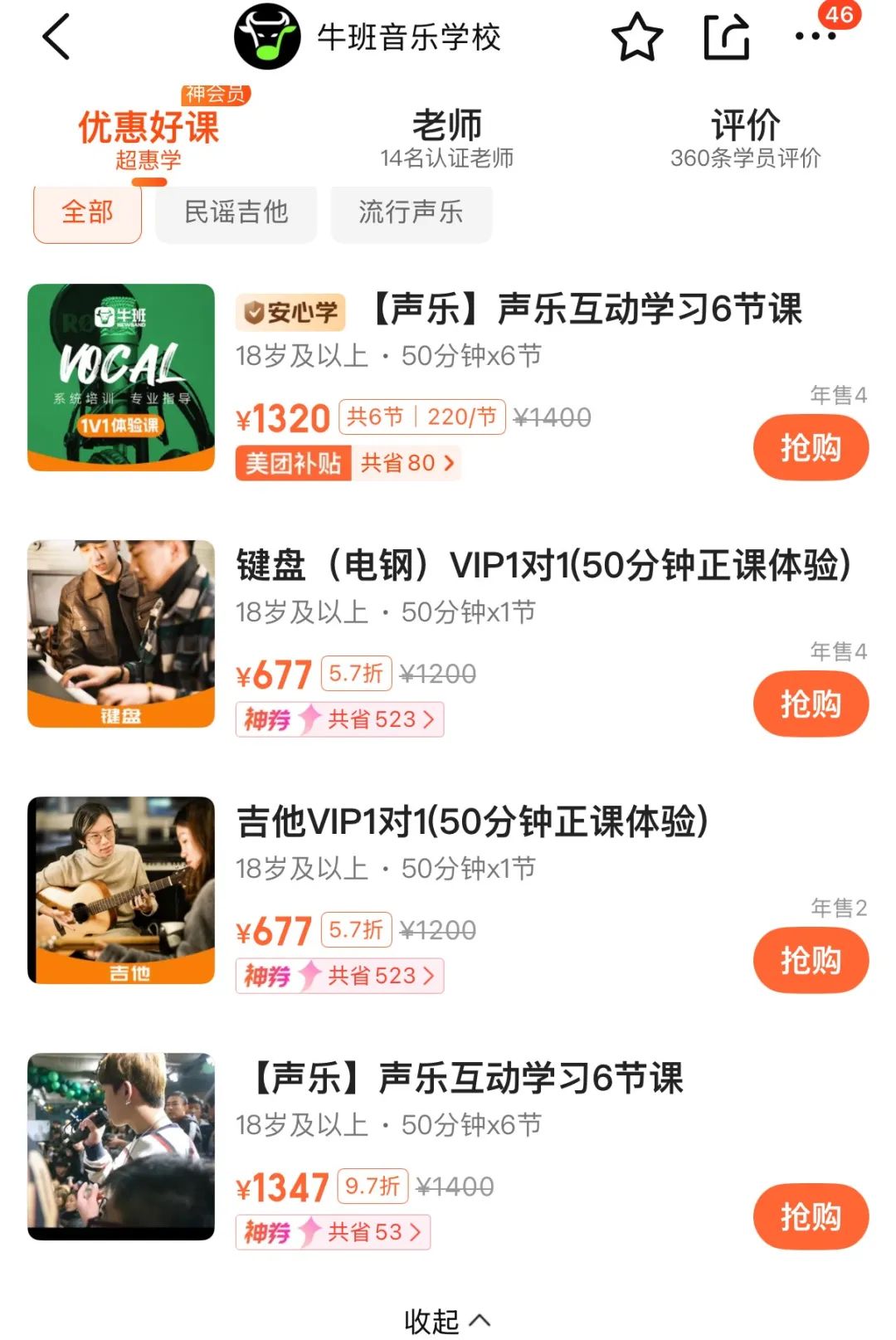Image resolution: width=896 pixels, height=1340 pixels.
Task: Filter courses by 民谣吉他
Action: point(236,212)
